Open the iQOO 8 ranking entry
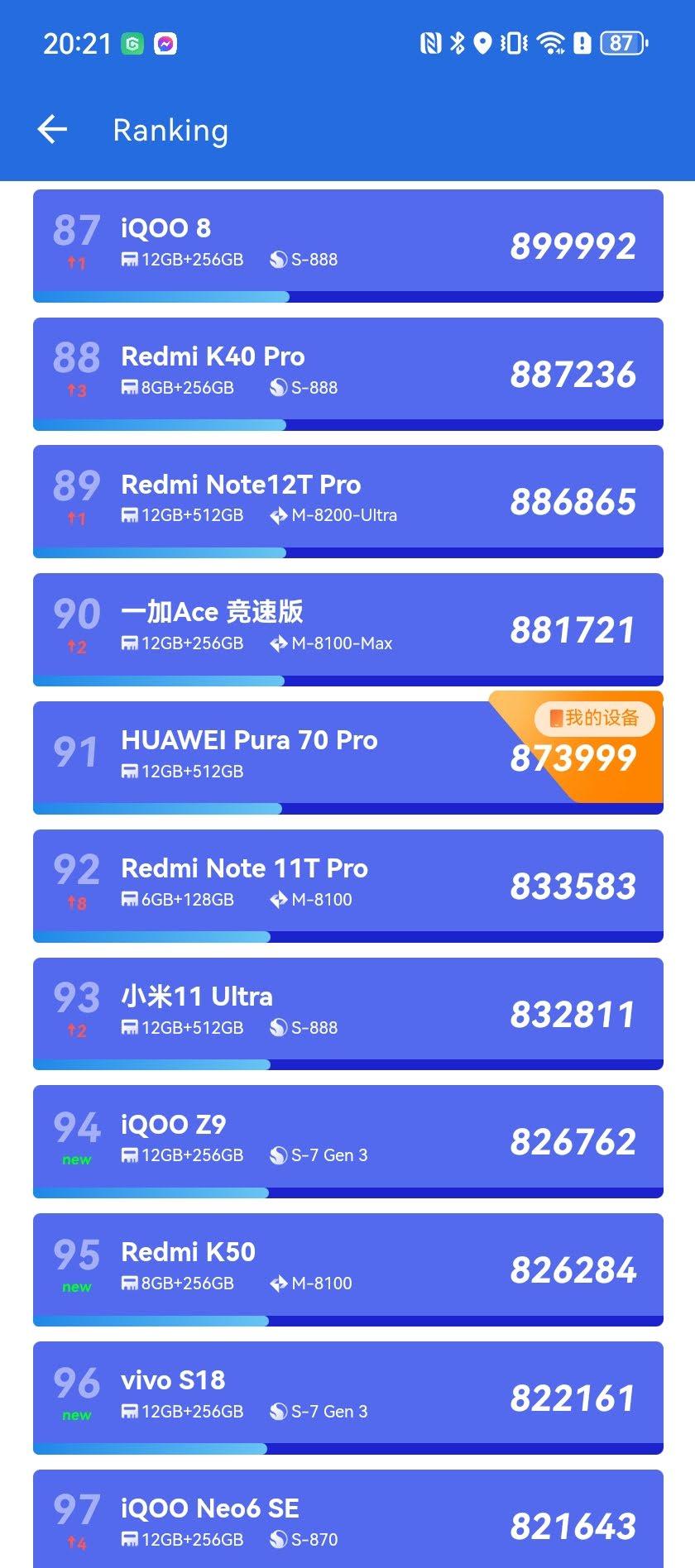Screen dimensions: 695x1568 [348, 246]
